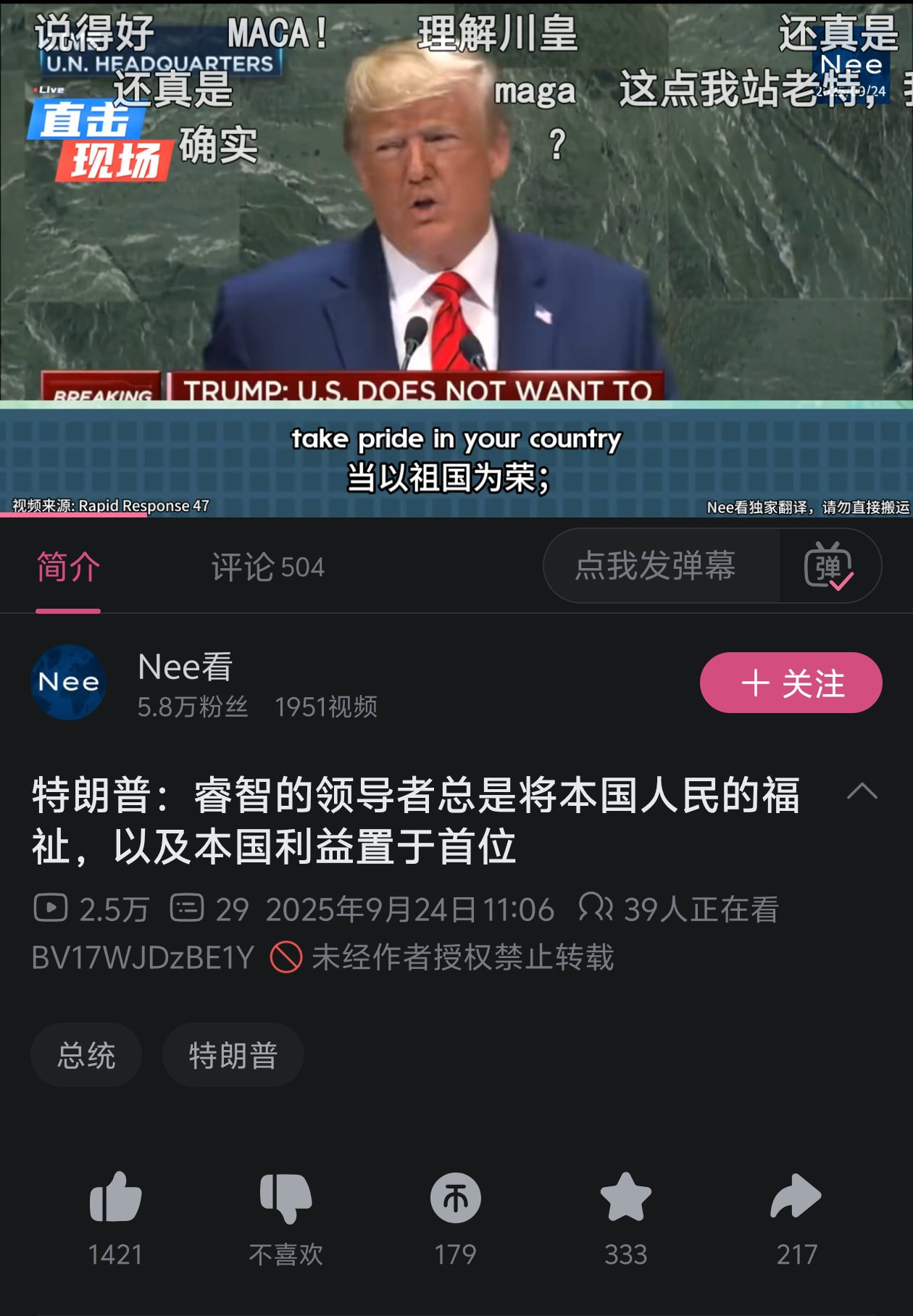
Task: Add video to favorites star
Action: 626,1199
